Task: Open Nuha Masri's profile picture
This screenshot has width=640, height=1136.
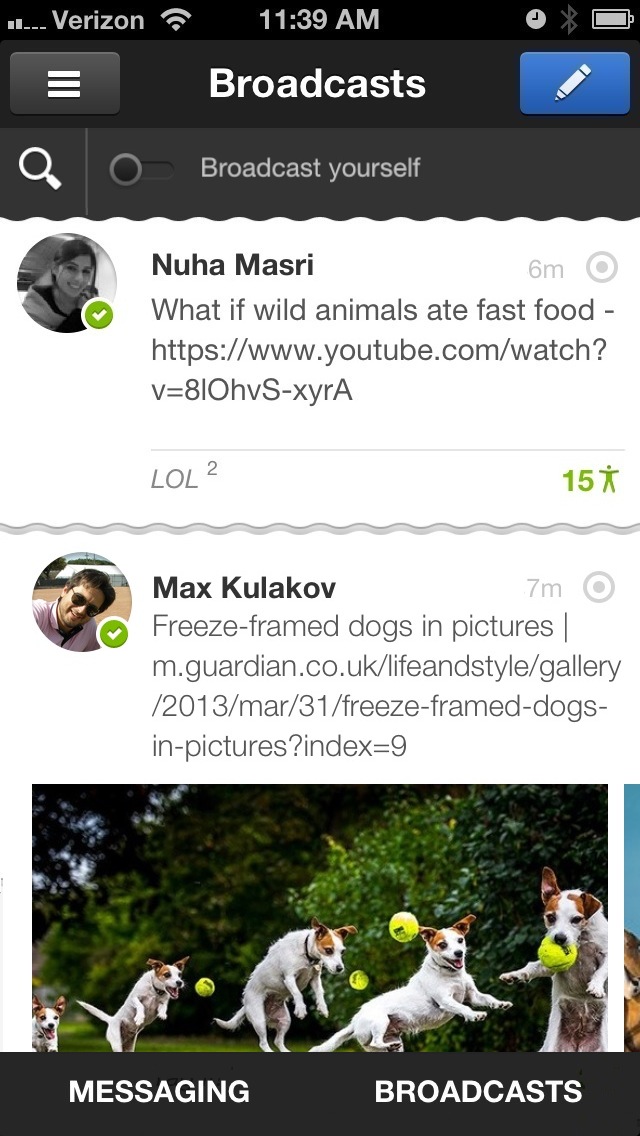Action: tap(67, 283)
